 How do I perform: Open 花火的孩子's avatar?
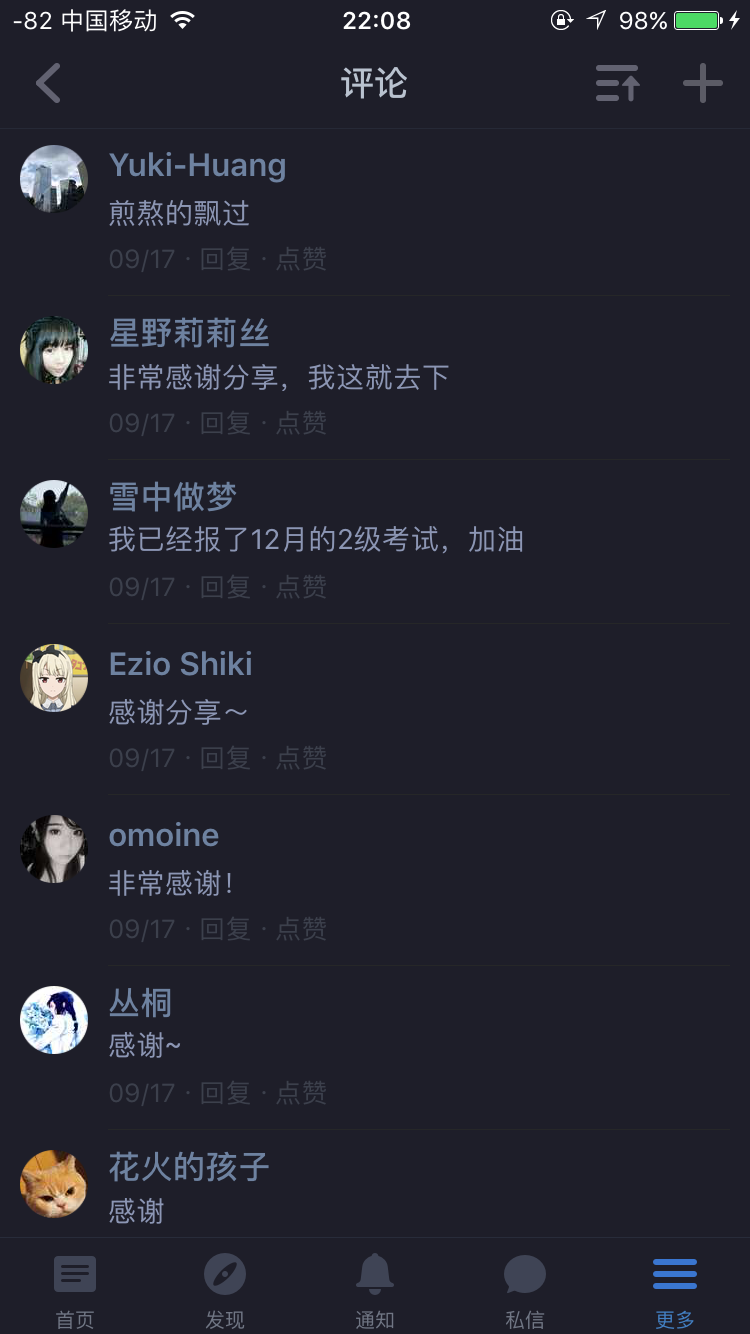54,1184
